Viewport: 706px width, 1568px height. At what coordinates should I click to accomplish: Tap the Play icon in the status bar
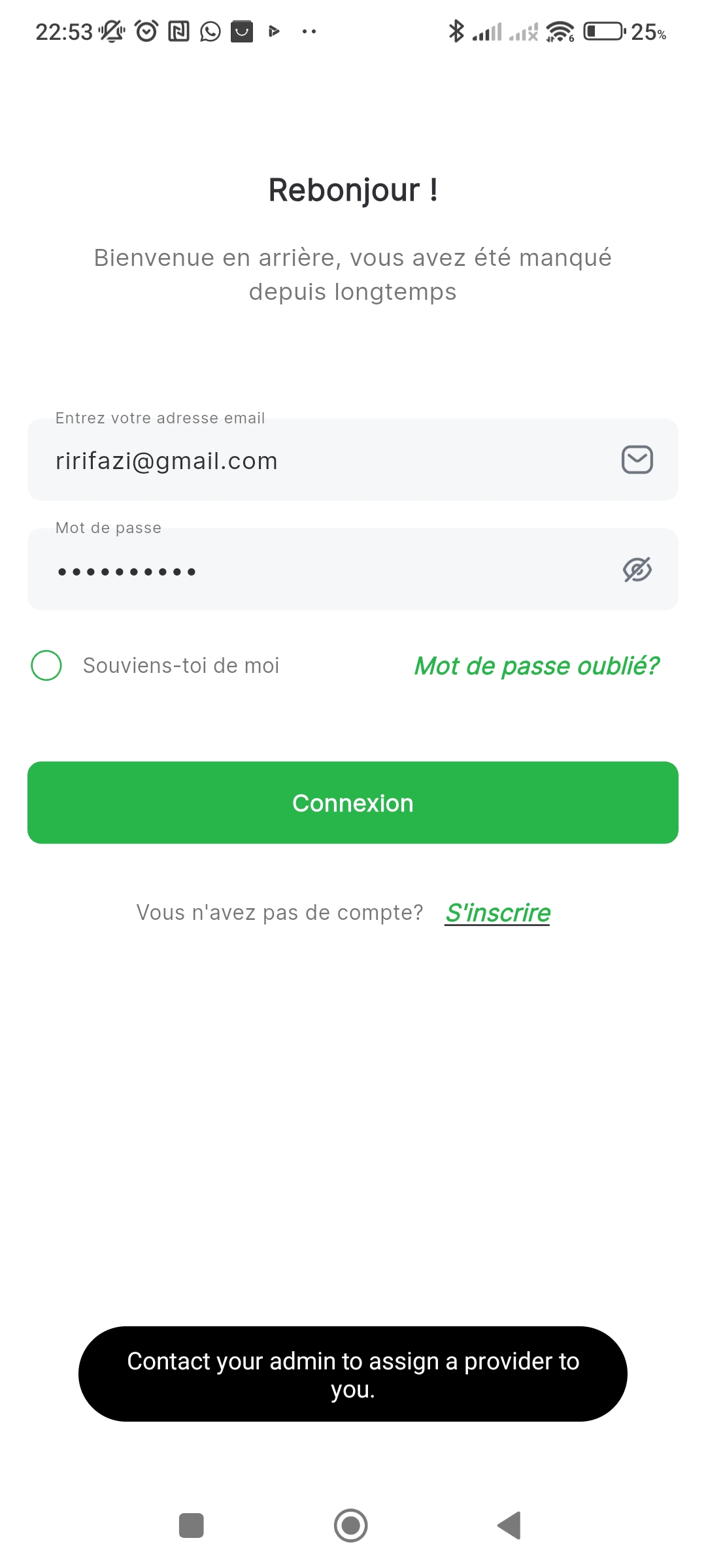pyautogui.click(x=274, y=31)
